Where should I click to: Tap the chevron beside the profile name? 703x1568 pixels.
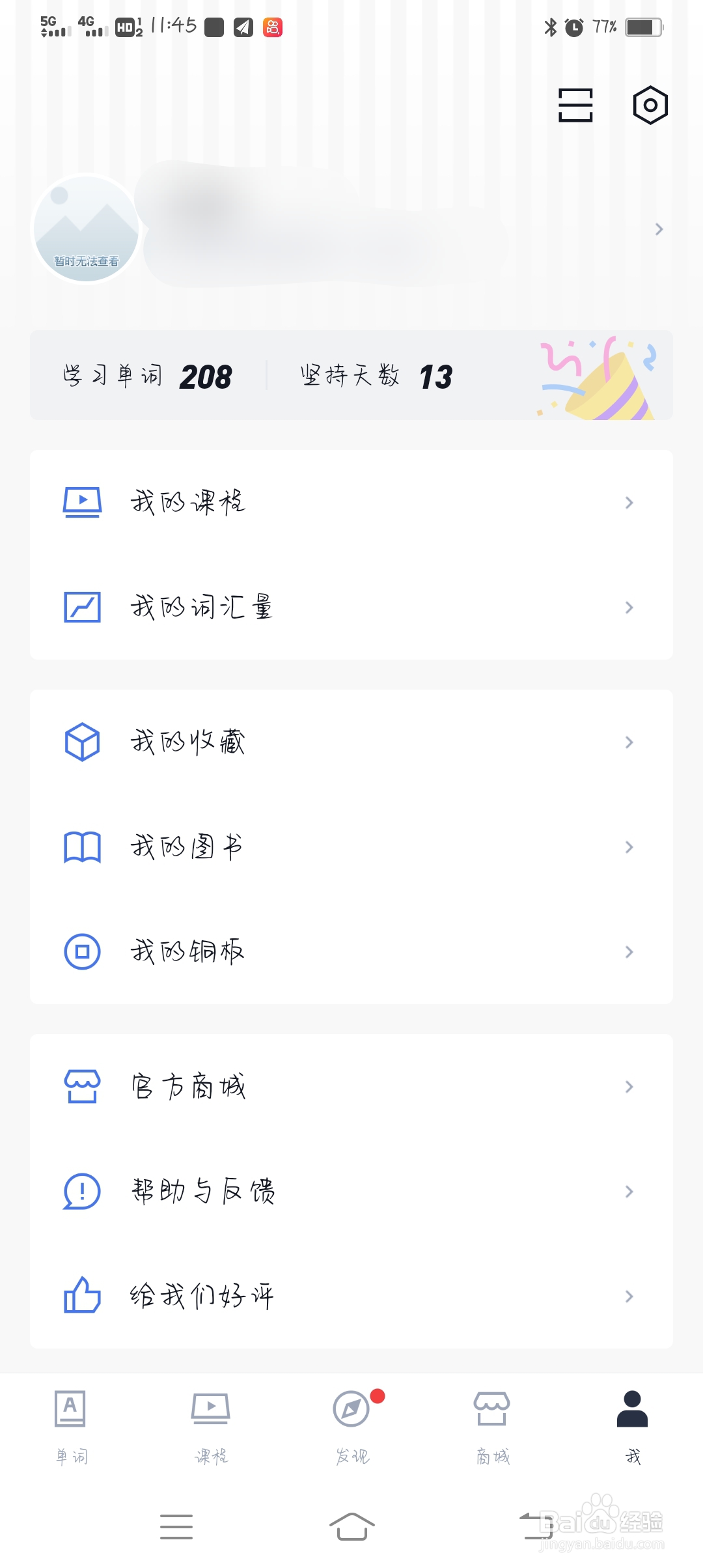tap(659, 229)
